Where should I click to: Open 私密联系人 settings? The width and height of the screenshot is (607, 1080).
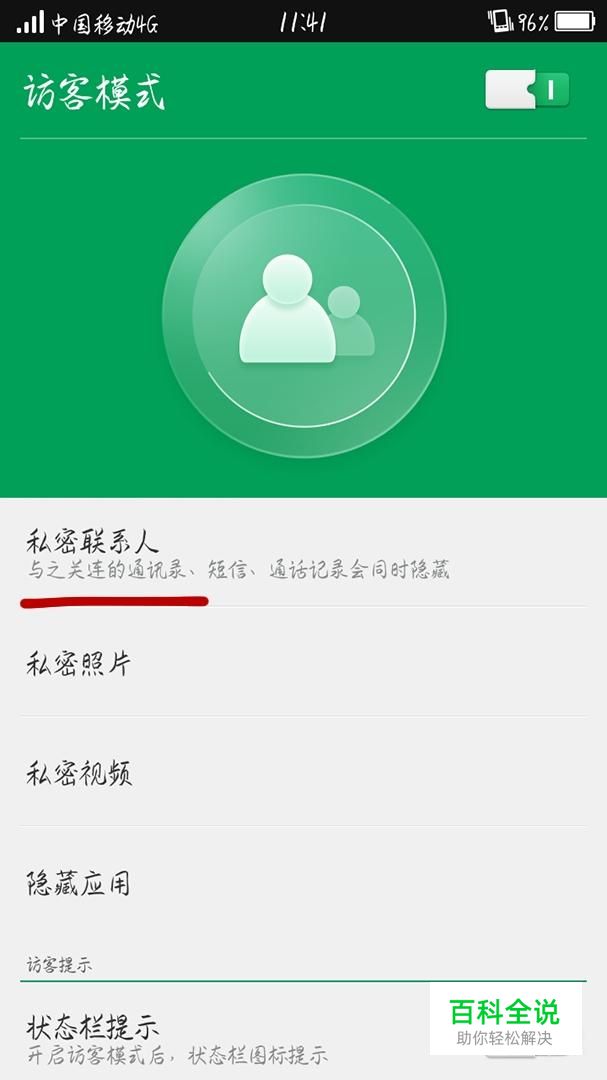[303, 554]
